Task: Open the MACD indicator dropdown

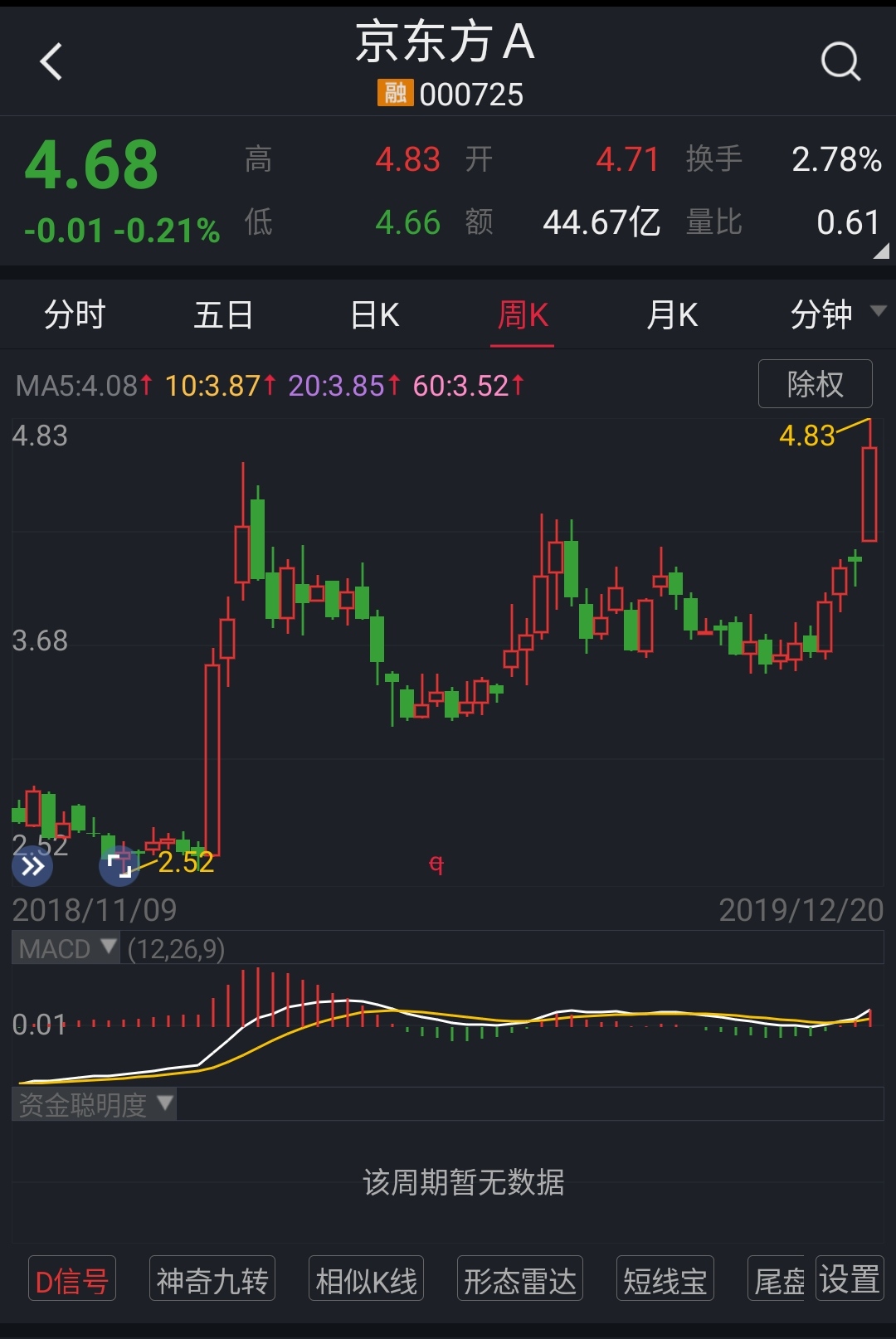Action: pos(65,948)
